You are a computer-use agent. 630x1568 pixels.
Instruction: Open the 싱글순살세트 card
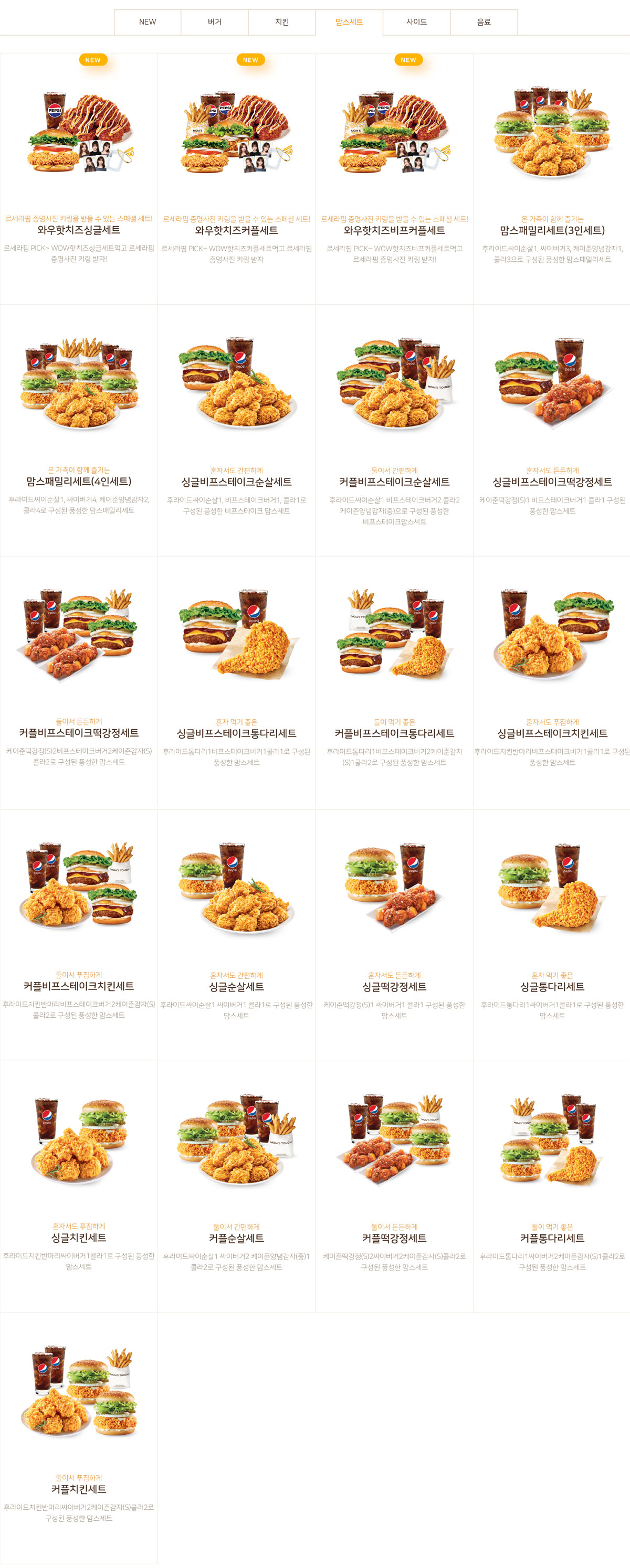tap(236, 986)
